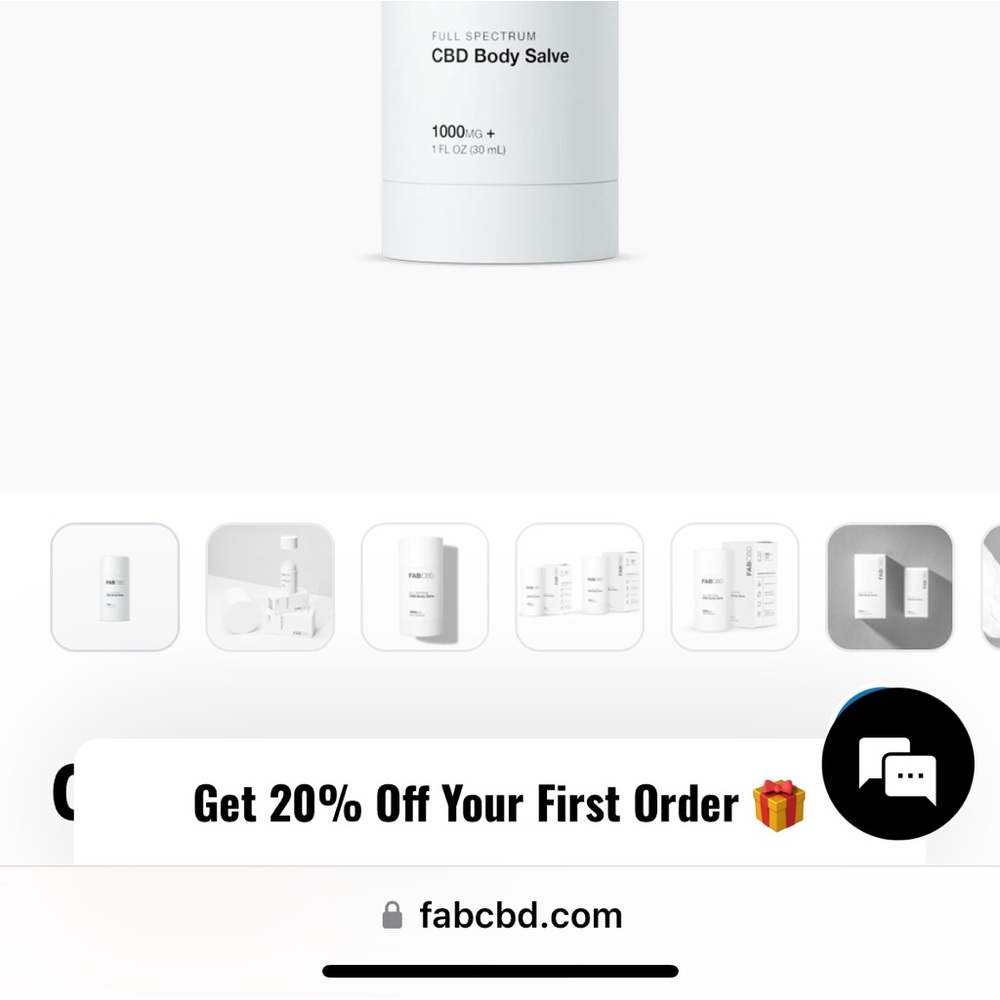The height and width of the screenshot is (1000, 1000).
Task: Tap the fabcbd.com address bar
Action: pyautogui.click(x=500, y=915)
